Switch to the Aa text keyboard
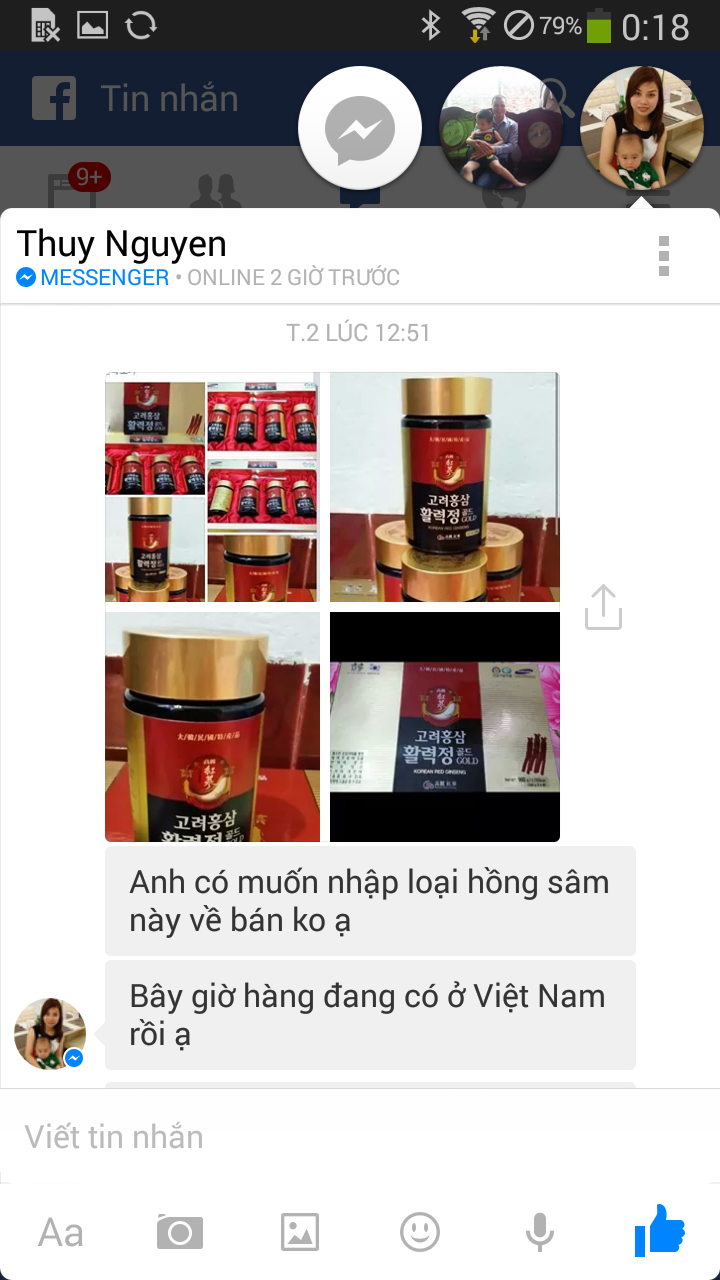Screen dimensions: 720x1280 [x=60, y=1232]
